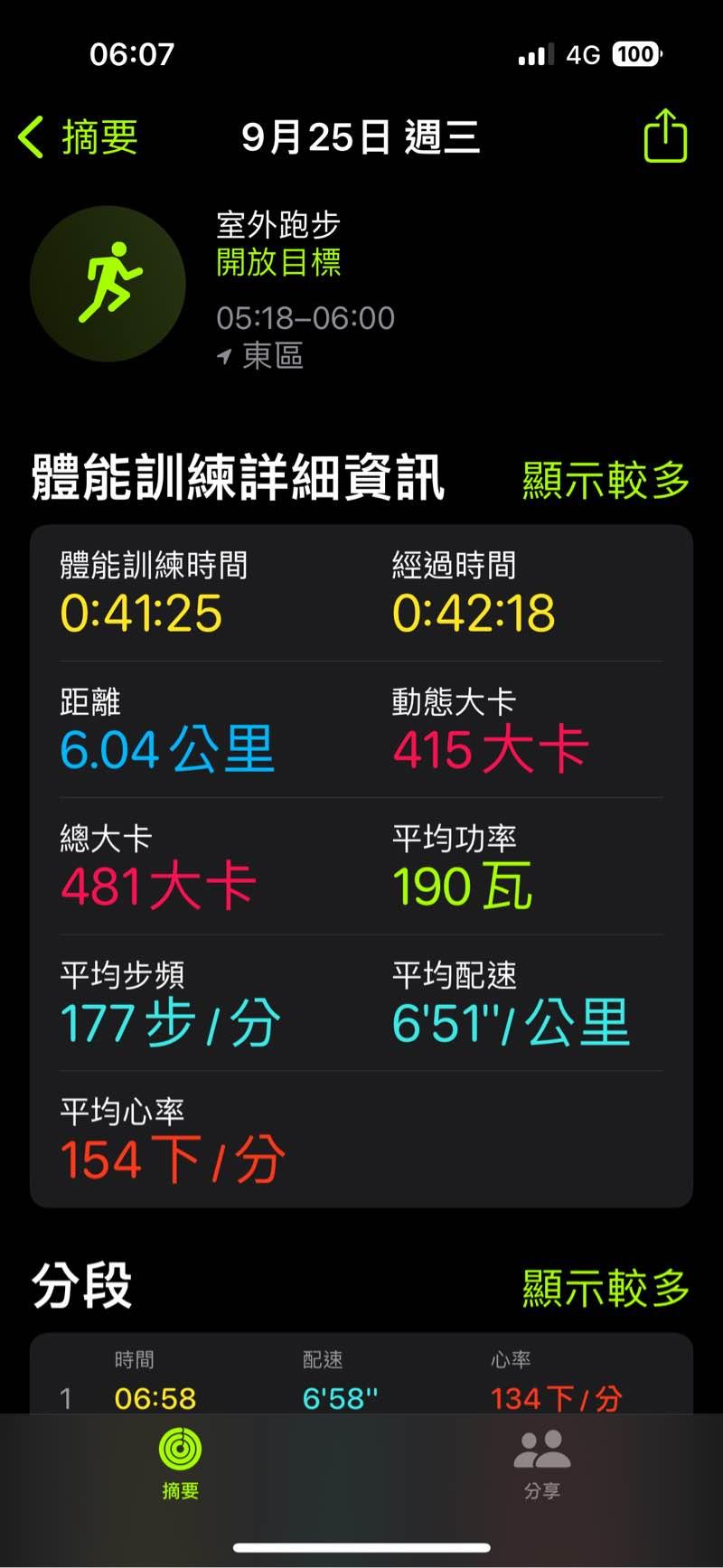723x1568 pixels.
Task: Tap 顯示較多 next to 分段
Action: (606, 1287)
